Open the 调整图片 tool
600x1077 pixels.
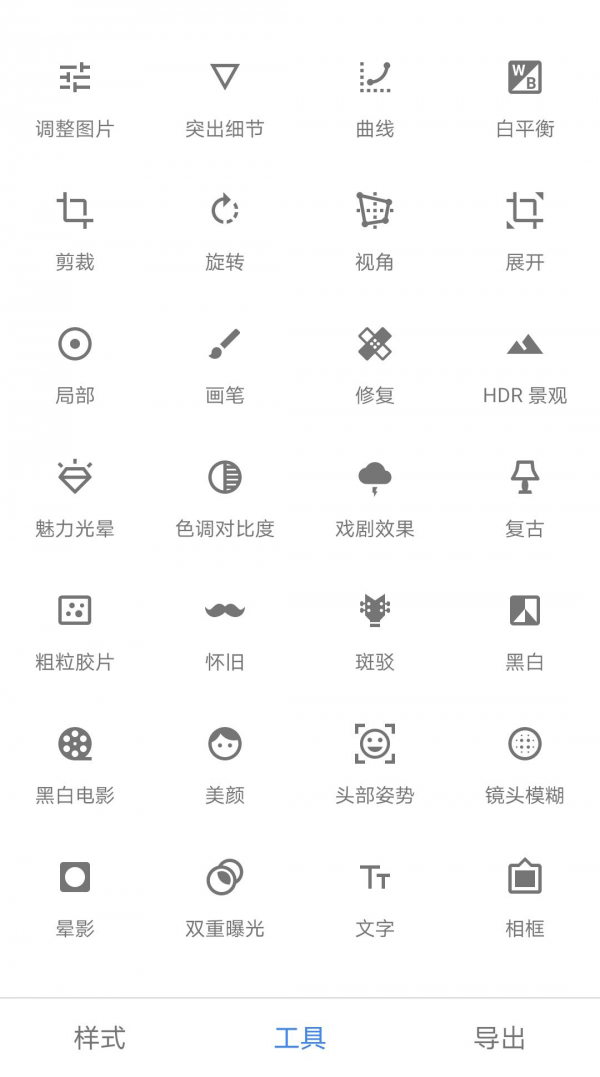coord(75,99)
